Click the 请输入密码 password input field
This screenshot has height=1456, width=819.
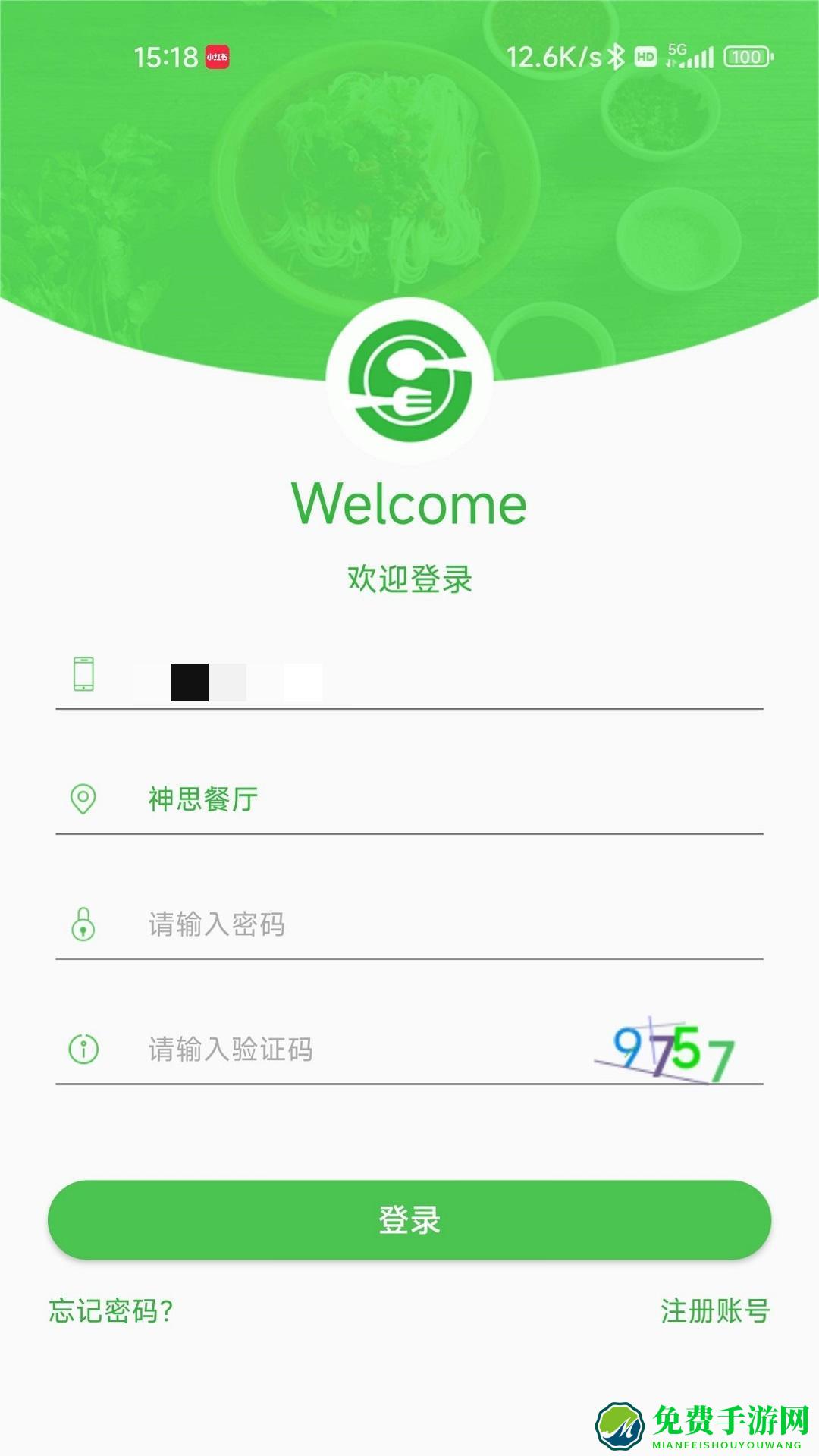point(303,924)
